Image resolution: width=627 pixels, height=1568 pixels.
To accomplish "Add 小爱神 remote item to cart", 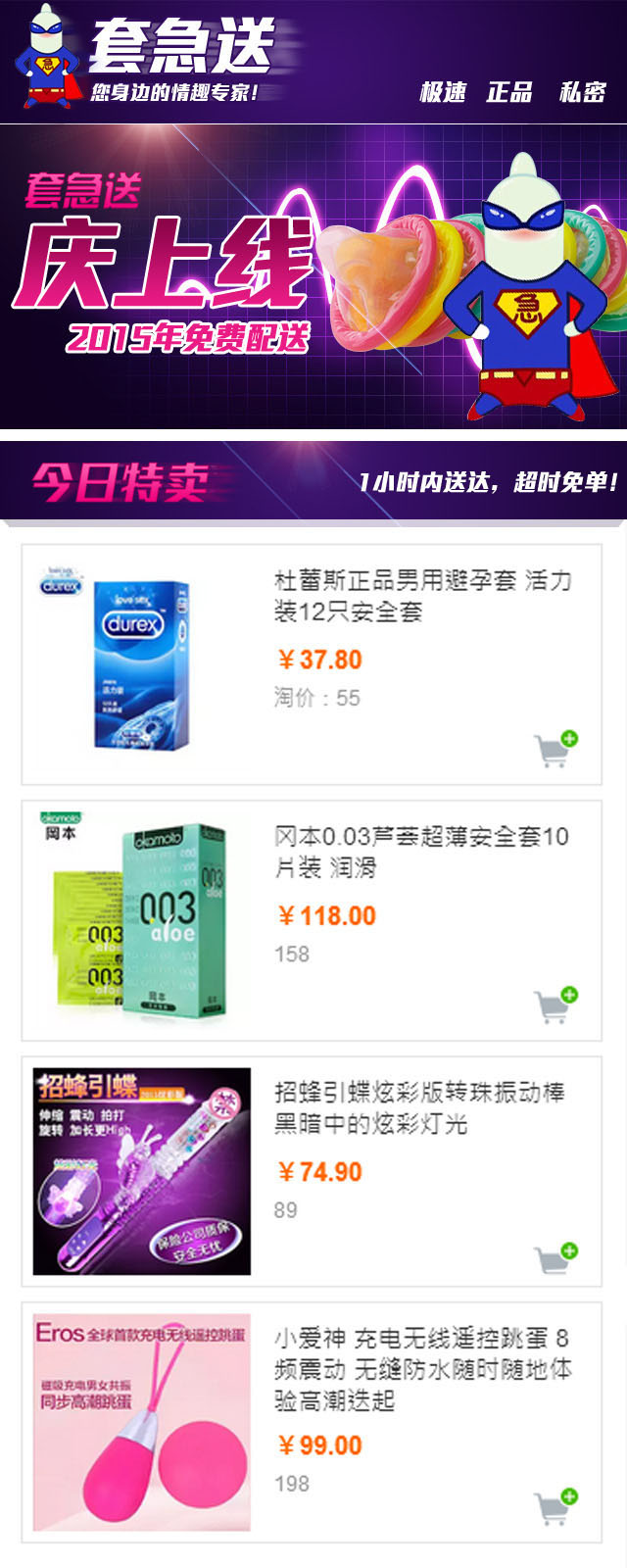I will click(555, 1507).
